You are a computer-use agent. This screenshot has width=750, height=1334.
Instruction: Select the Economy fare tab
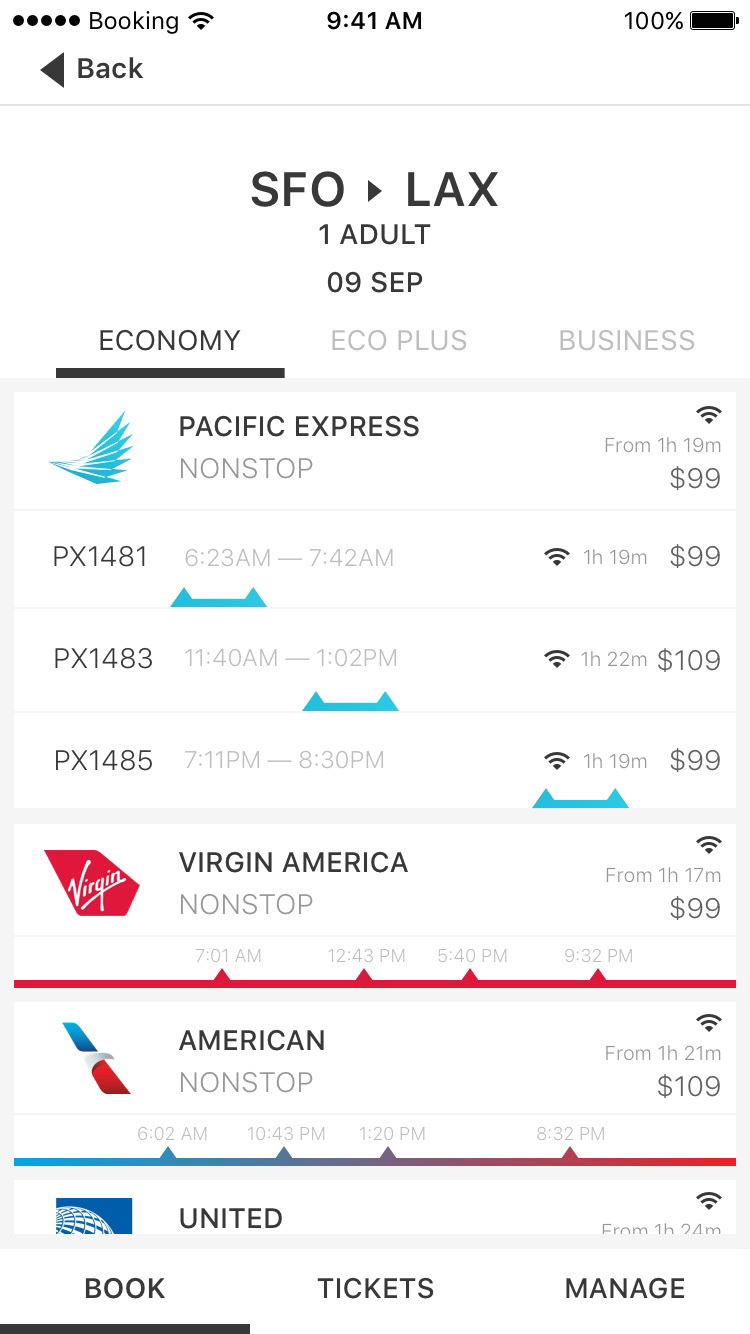click(x=170, y=341)
